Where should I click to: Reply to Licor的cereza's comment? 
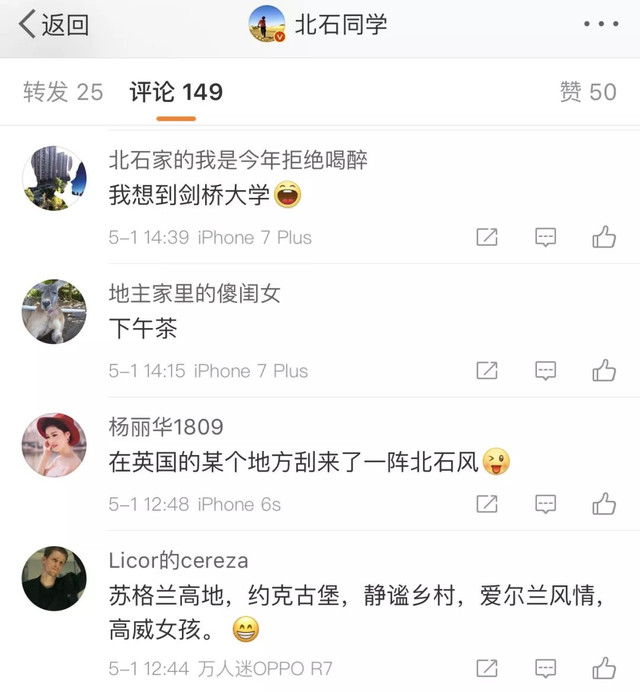click(x=545, y=668)
